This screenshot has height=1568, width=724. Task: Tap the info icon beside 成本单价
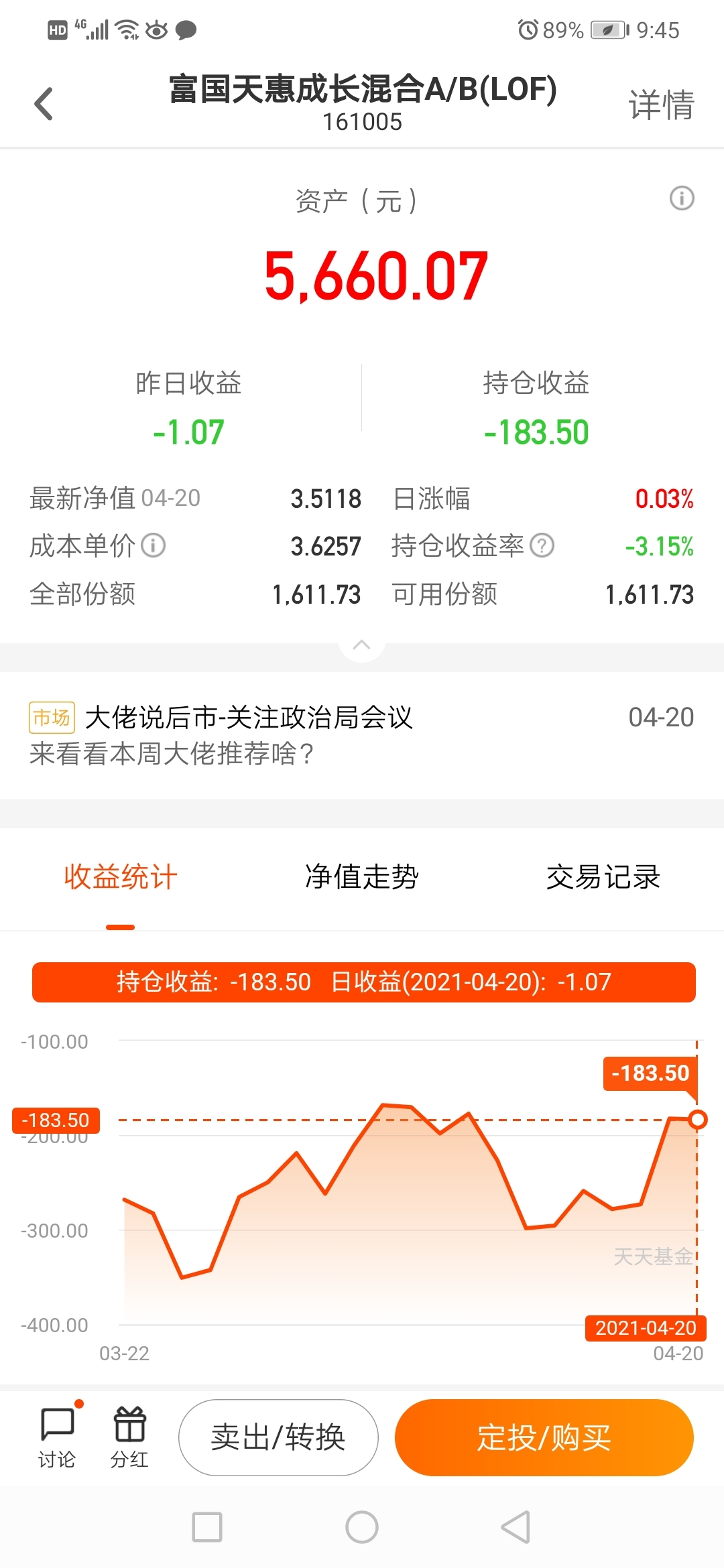[x=153, y=546]
